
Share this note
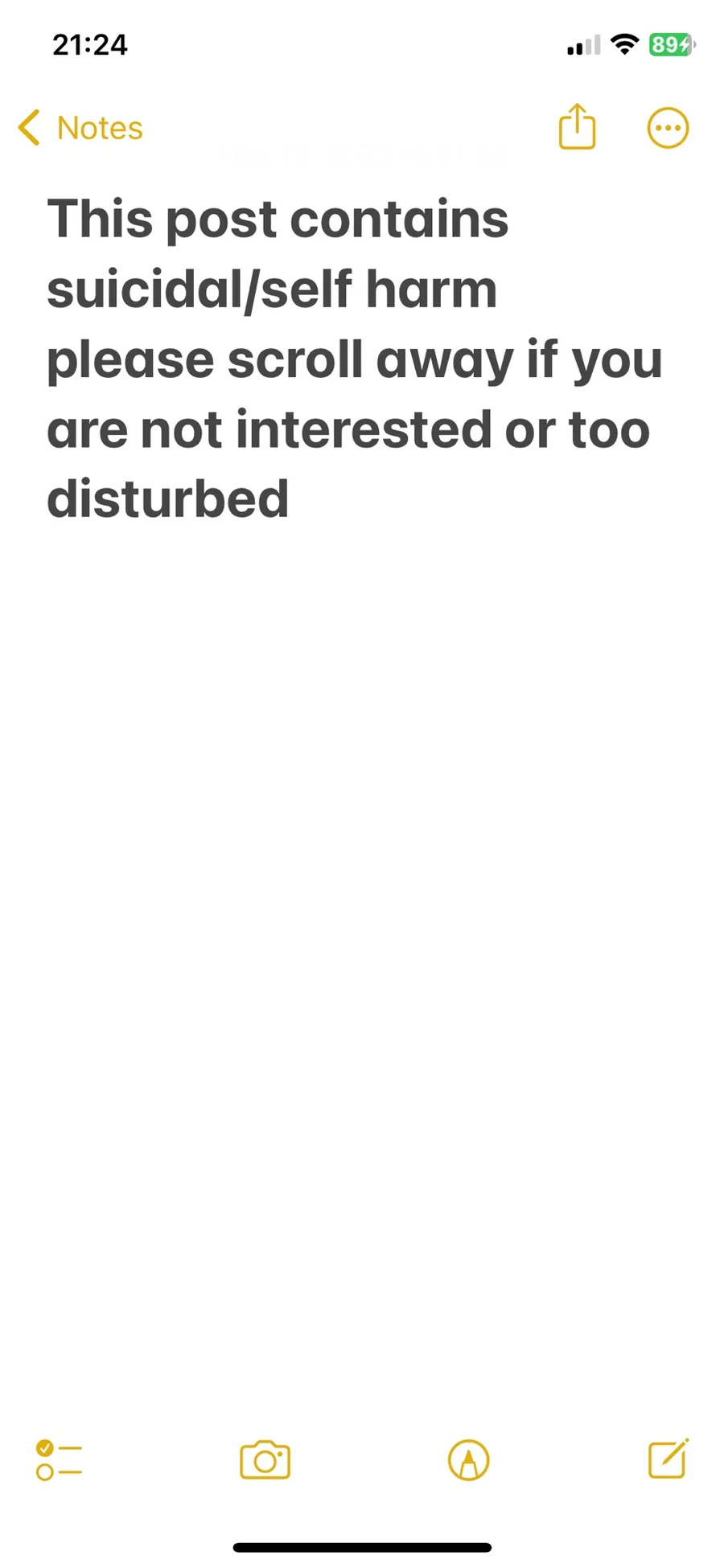click(x=577, y=126)
